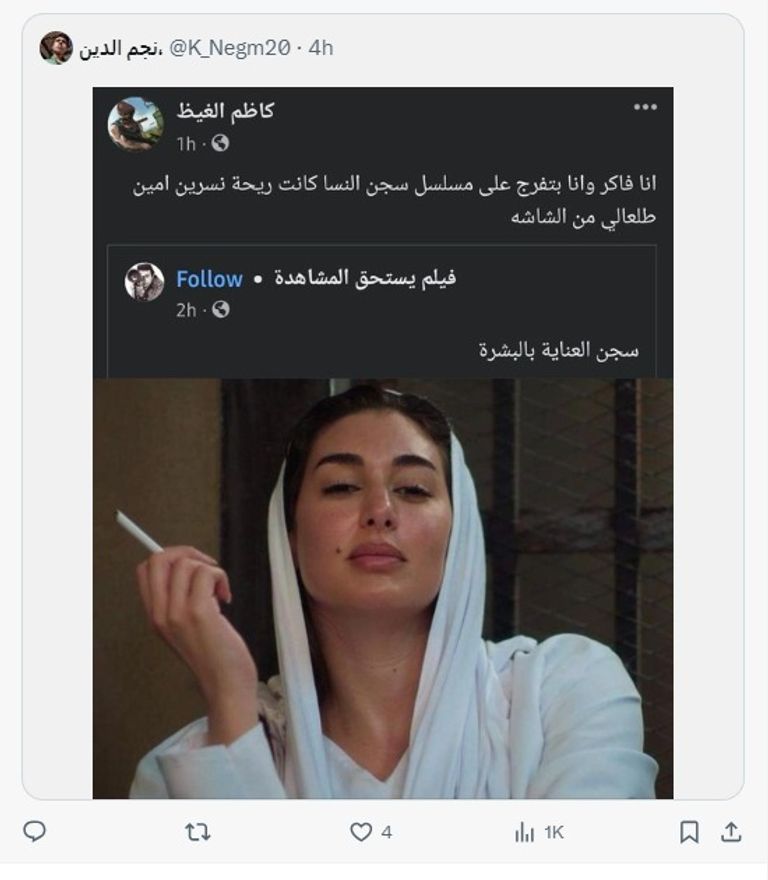Image resolution: width=768 pixels, height=880 pixels.
Task: Share the tweet
Action: [731, 831]
